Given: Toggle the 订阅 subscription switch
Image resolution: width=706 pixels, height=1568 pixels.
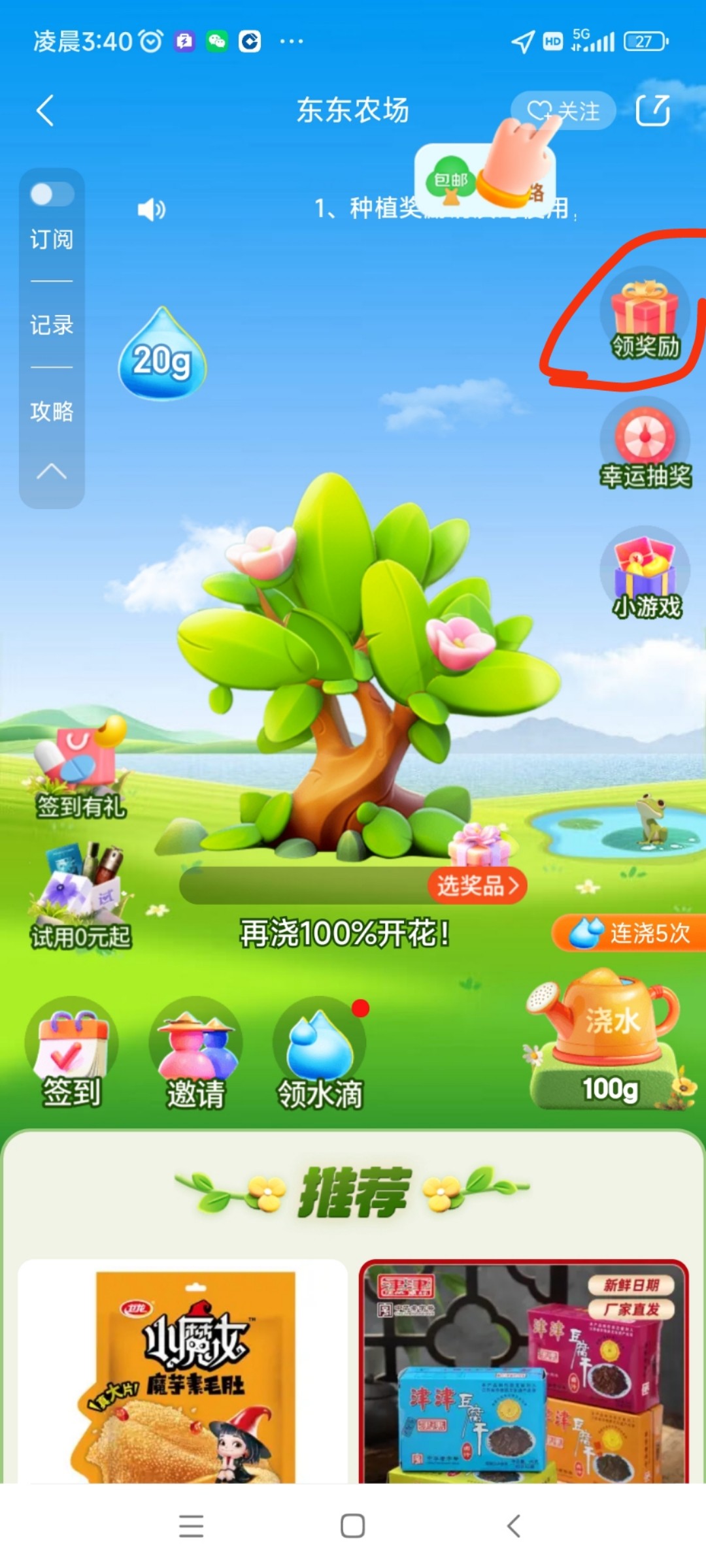Looking at the screenshot, I should 52,194.
